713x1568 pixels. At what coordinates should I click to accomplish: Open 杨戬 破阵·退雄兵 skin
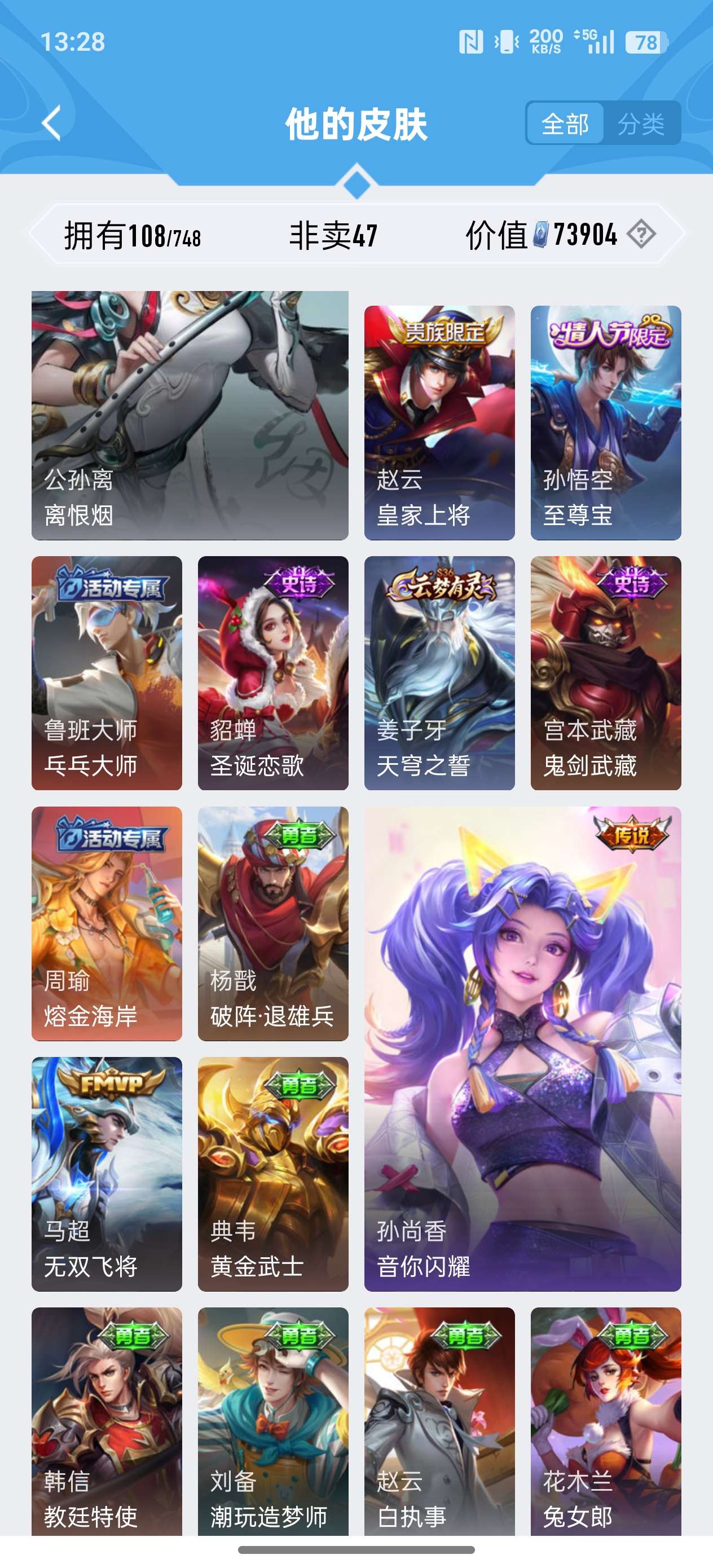(x=273, y=923)
